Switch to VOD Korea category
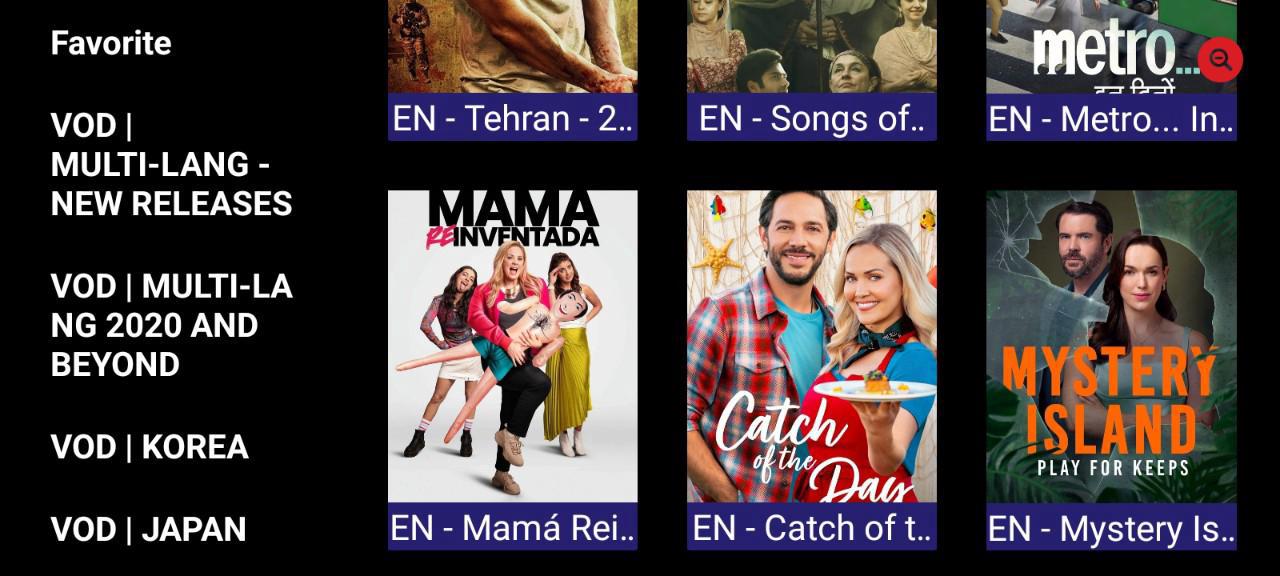1280x576 pixels. pos(149,446)
